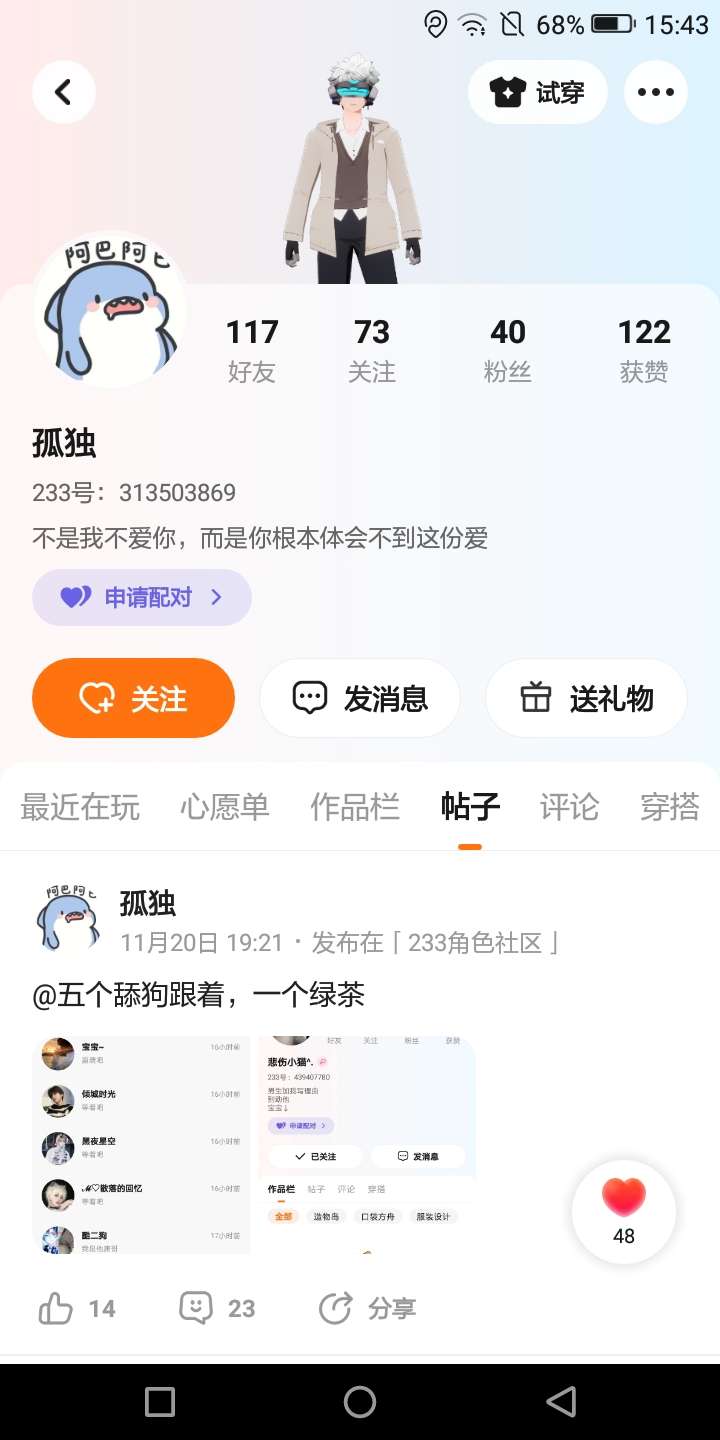Follow this user with the orange 关注 button
The width and height of the screenshot is (720, 1440).
pyautogui.click(x=133, y=698)
